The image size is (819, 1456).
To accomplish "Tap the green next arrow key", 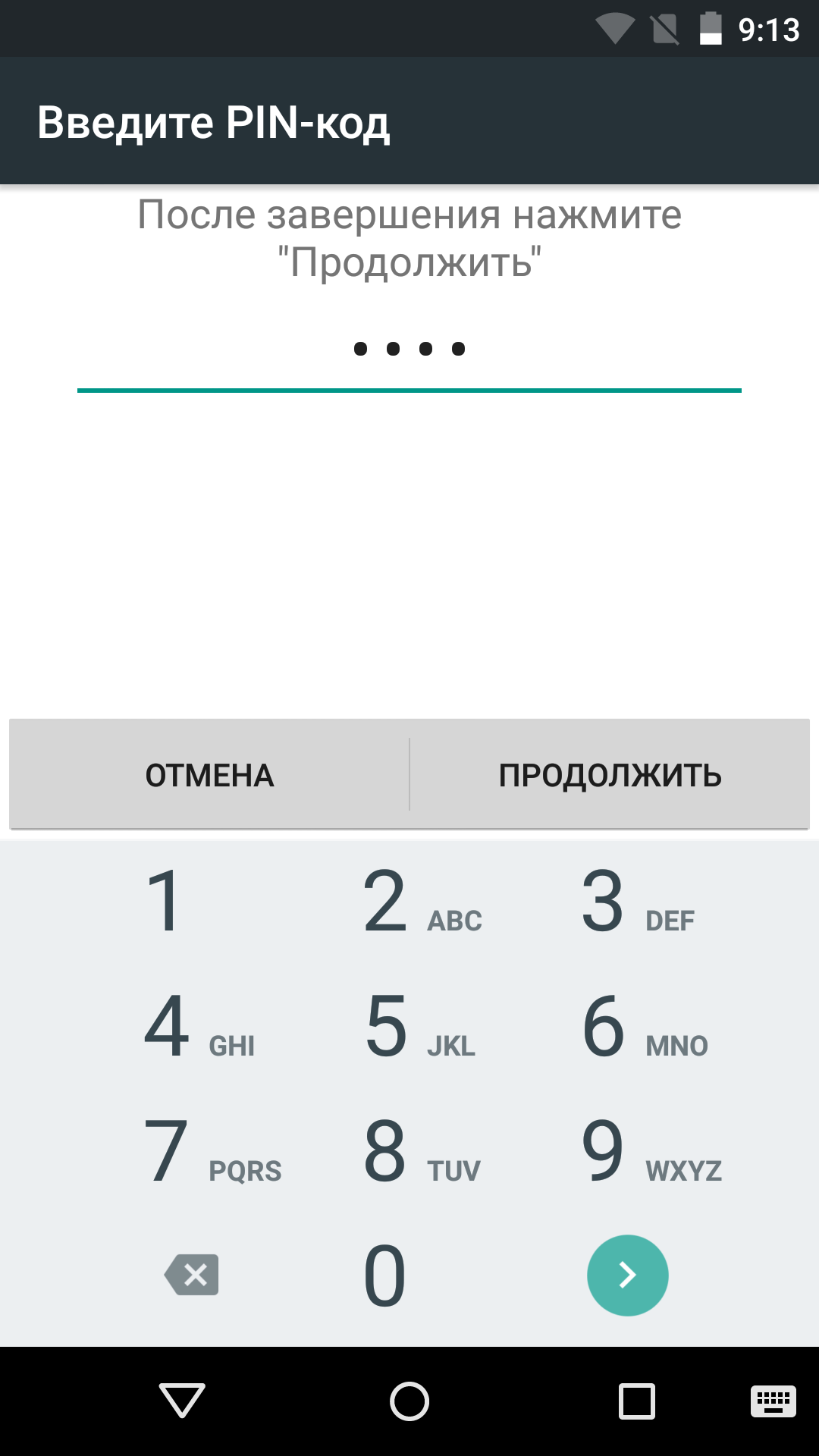I will coord(628,1276).
